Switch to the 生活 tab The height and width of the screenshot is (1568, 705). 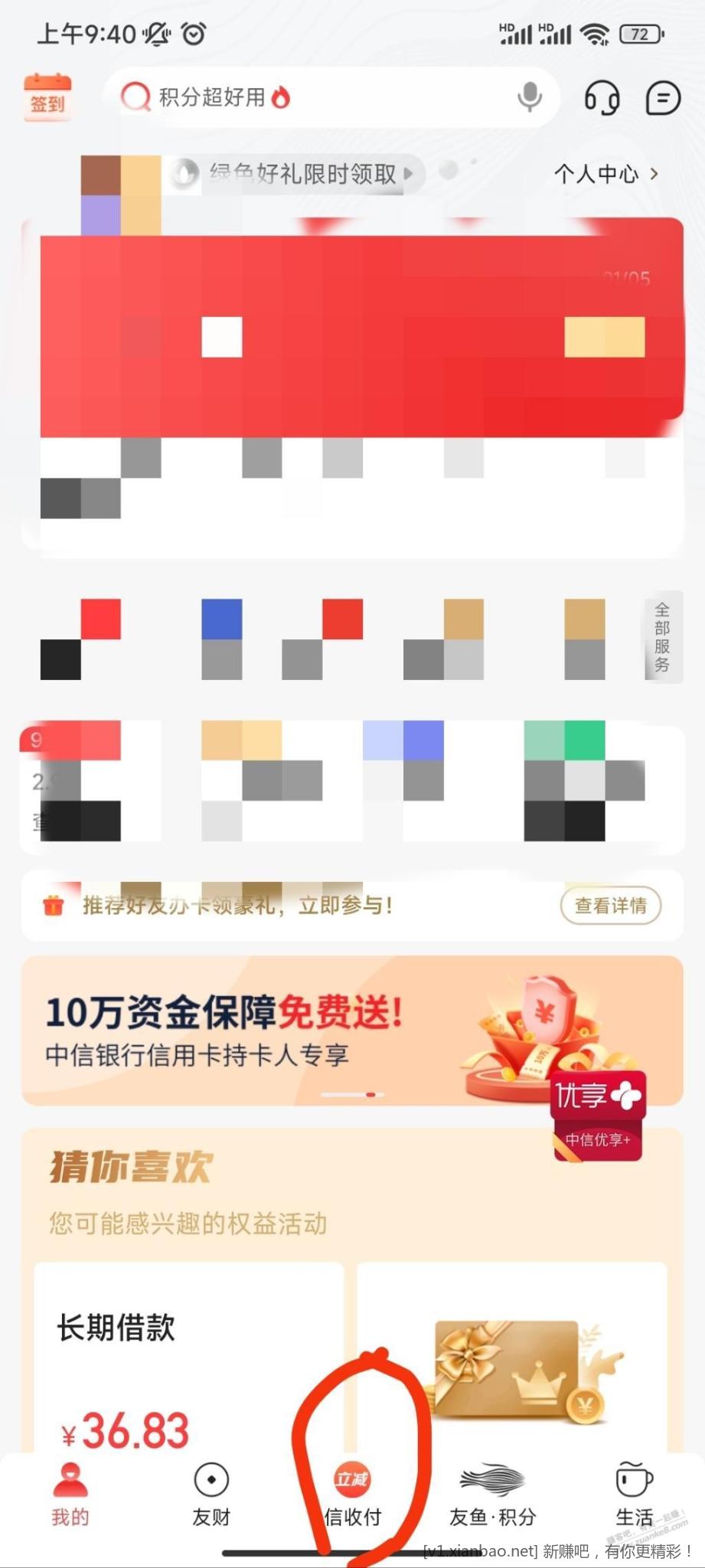coord(634,1494)
